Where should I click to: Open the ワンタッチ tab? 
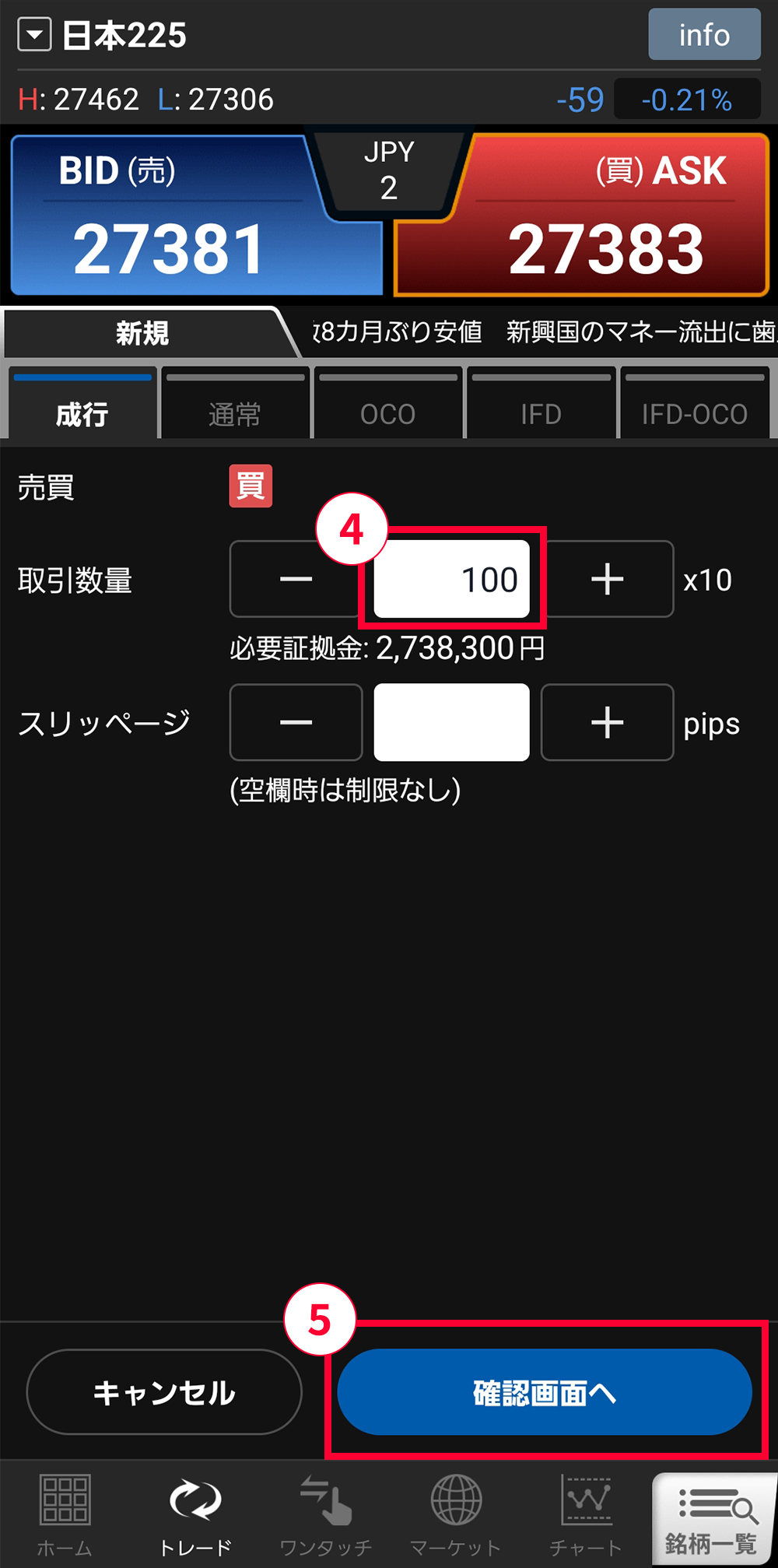[325, 1514]
